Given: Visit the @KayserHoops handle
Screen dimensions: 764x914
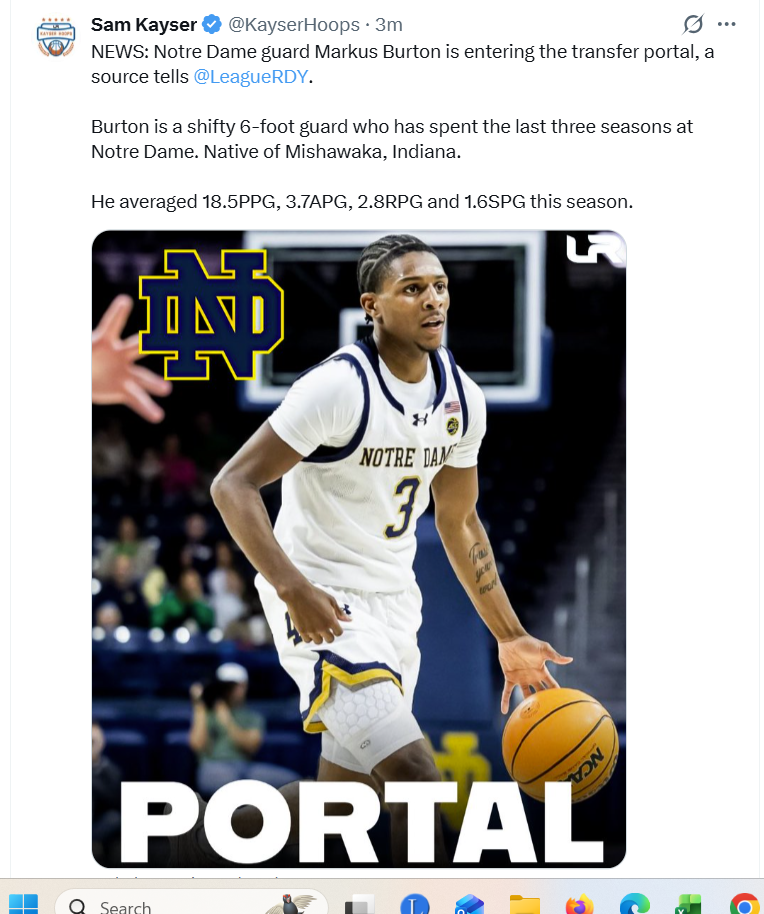Looking at the screenshot, I should [294, 24].
